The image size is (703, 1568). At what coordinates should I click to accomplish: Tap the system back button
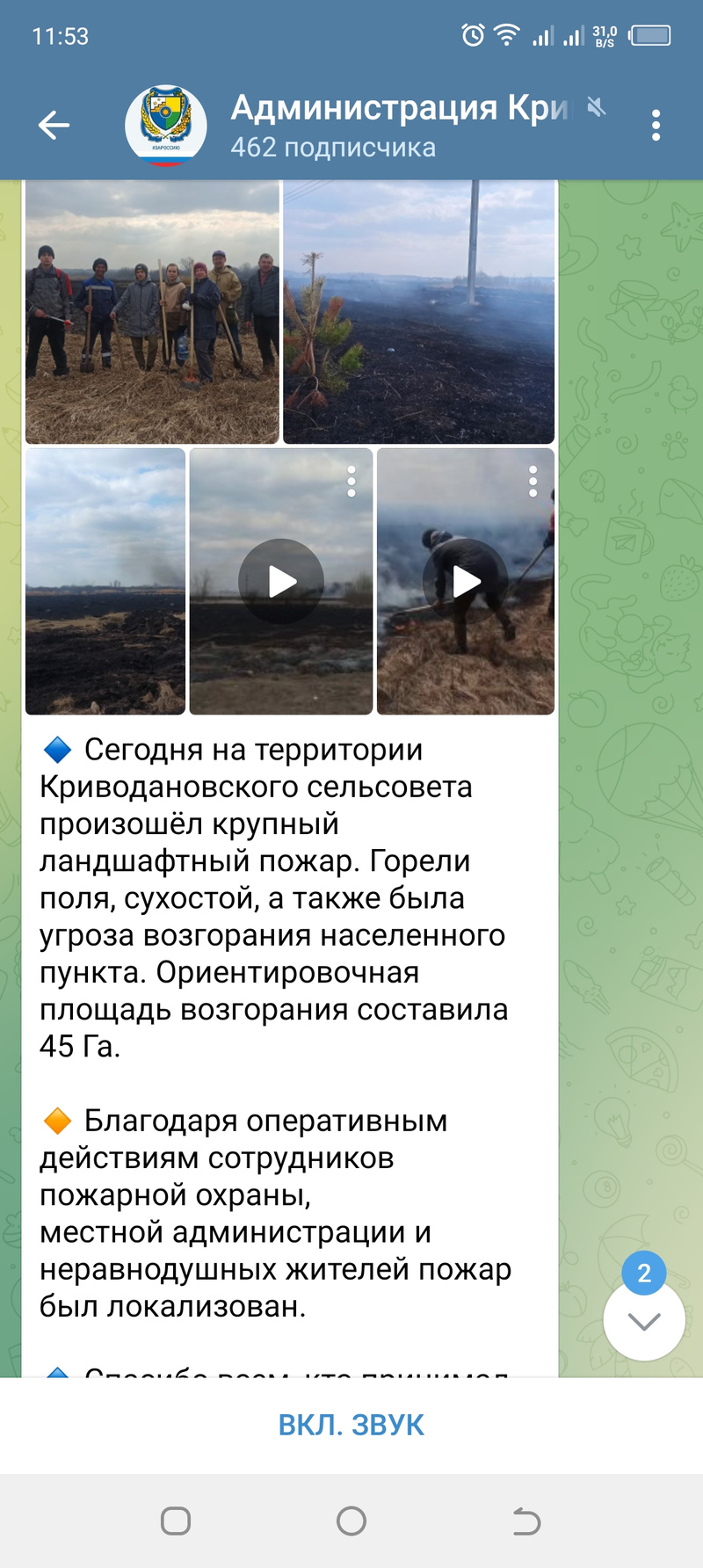[x=526, y=1521]
